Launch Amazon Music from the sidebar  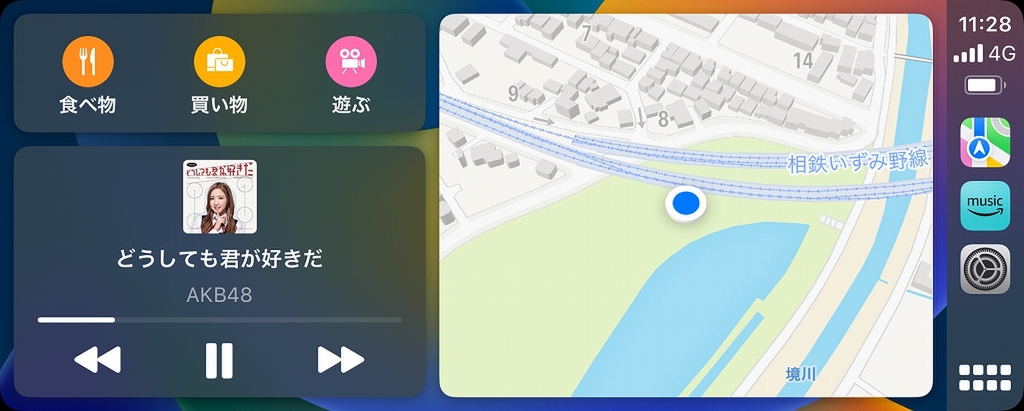tap(984, 206)
